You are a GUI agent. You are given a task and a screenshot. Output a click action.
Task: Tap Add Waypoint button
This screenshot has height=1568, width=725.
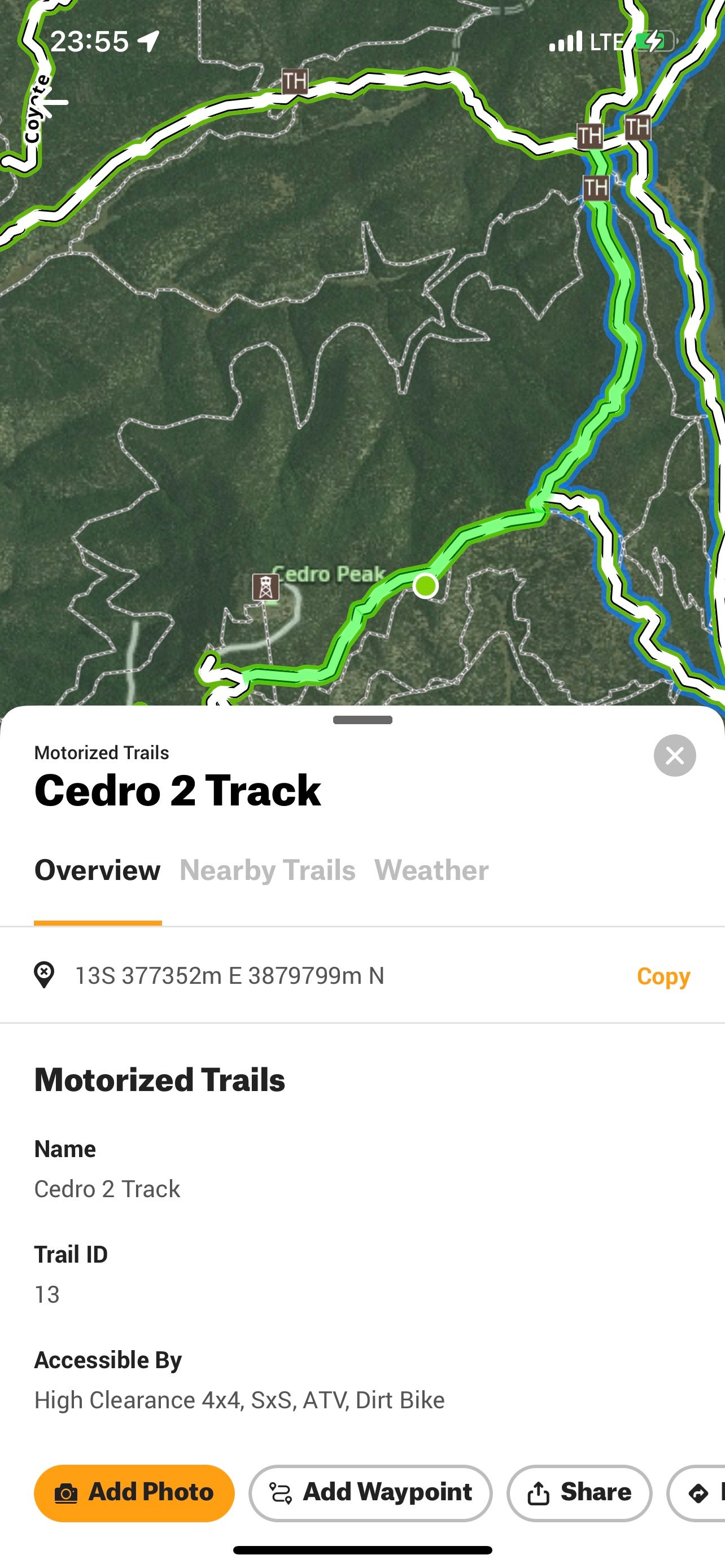pyautogui.click(x=370, y=1492)
